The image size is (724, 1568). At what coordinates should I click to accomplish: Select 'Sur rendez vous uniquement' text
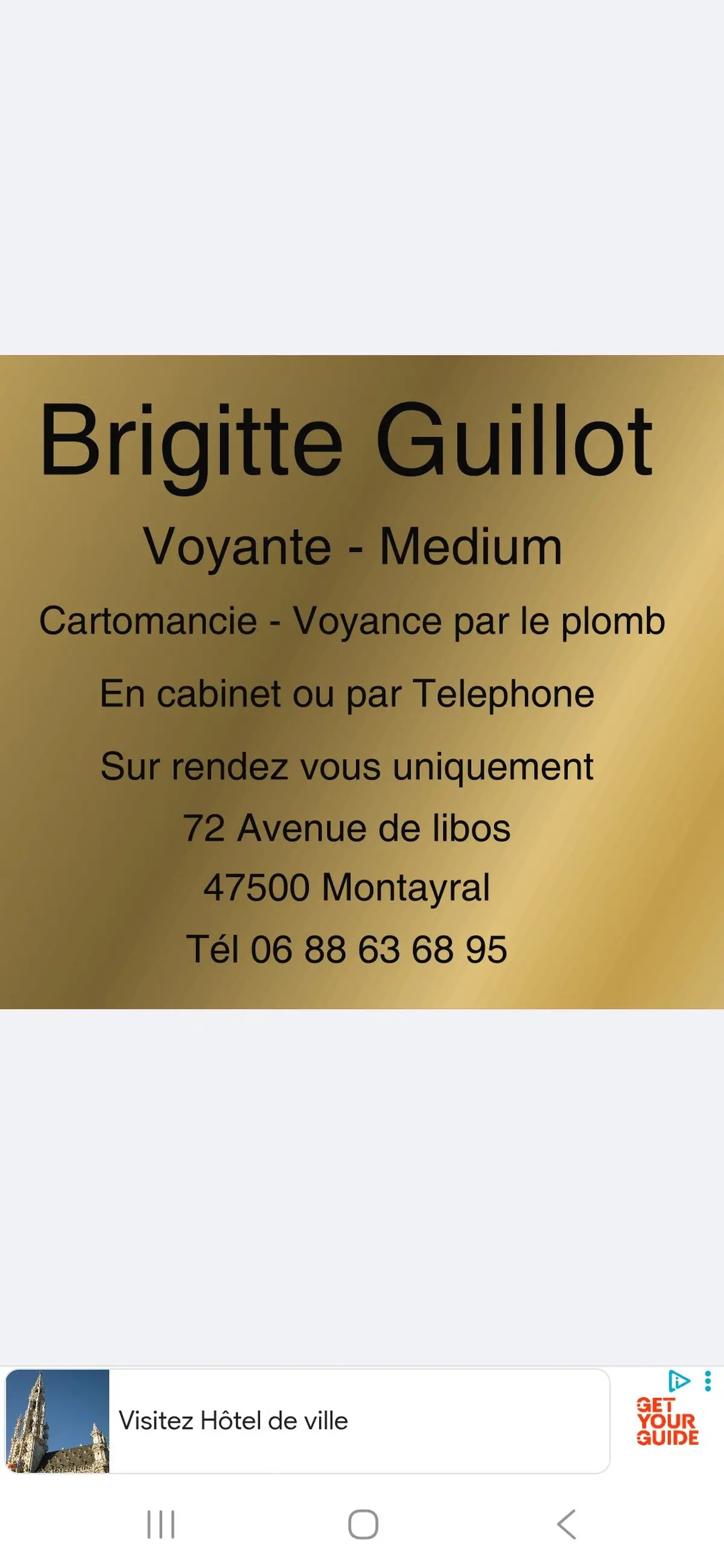[x=348, y=766]
